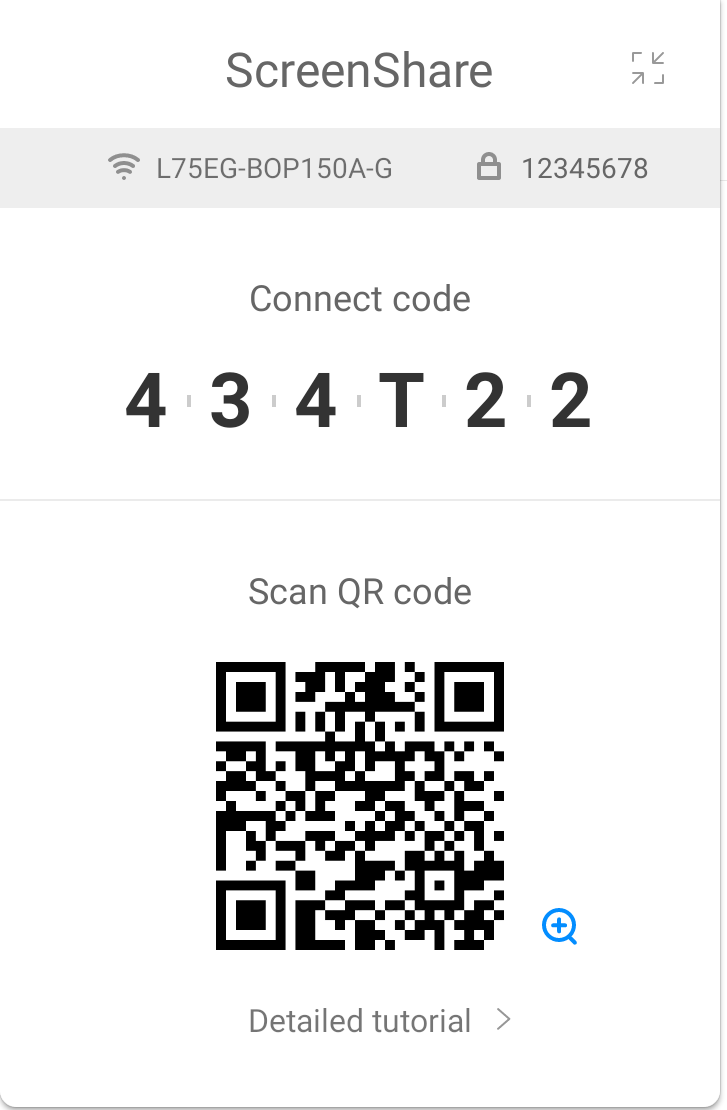Click the QR code image
The height and width of the screenshot is (1110, 727).
[x=361, y=803]
